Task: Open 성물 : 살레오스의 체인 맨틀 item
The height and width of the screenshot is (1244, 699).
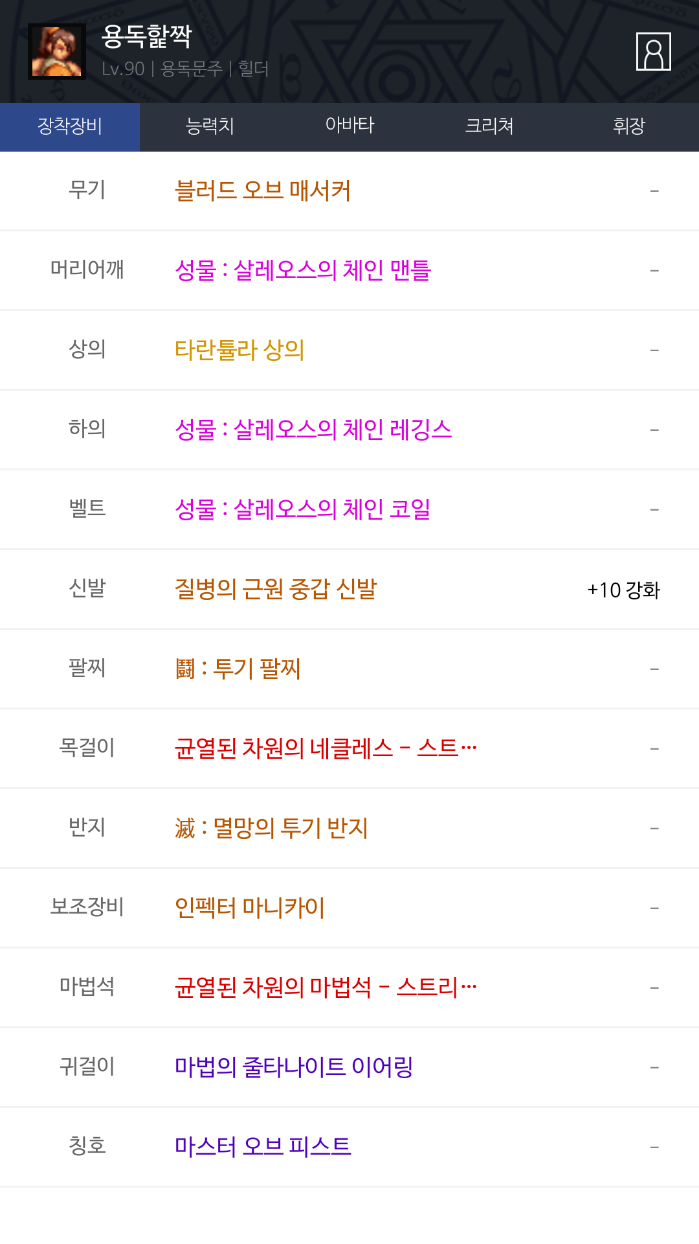Action: (x=302, y=270)
